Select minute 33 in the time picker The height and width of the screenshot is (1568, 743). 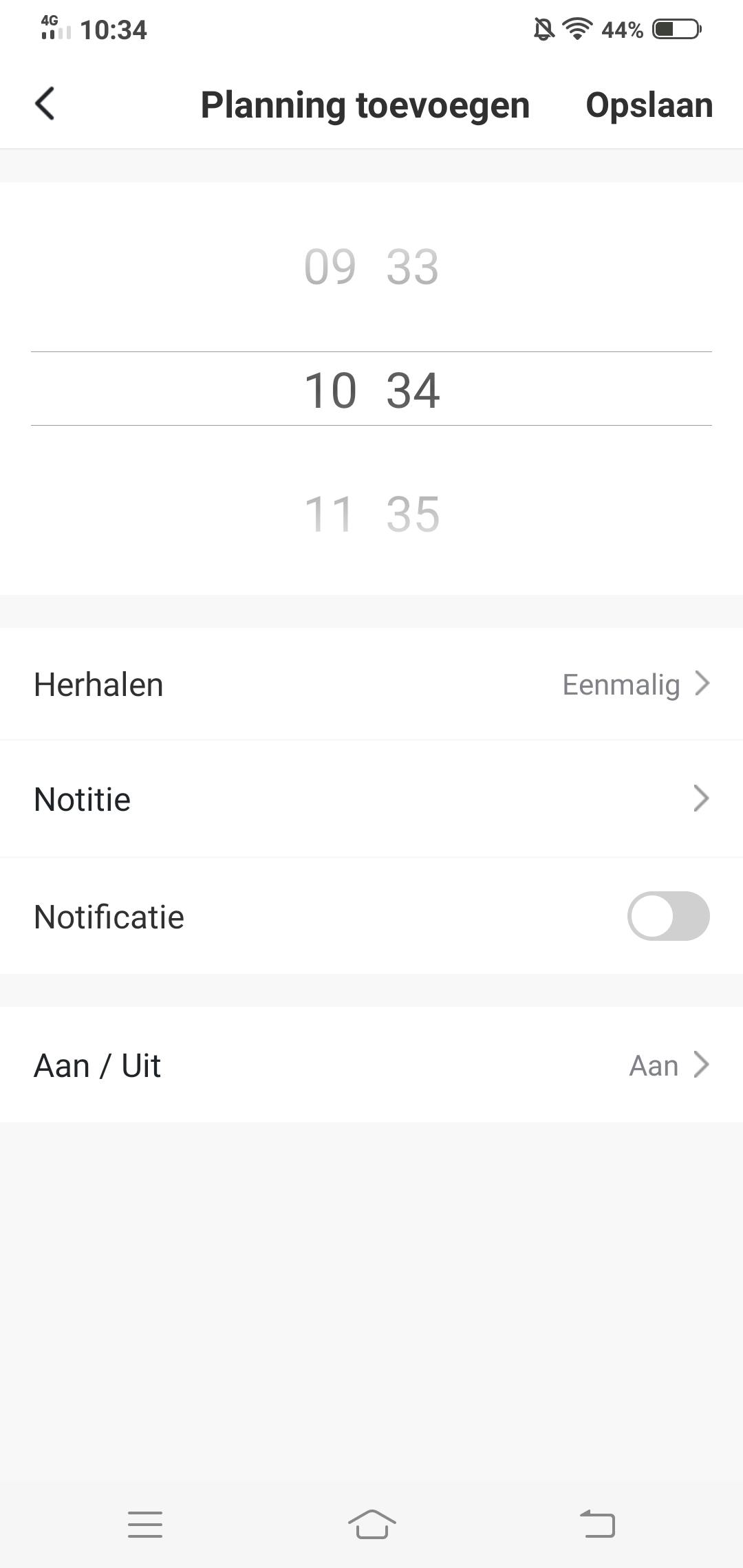[x=413, y=267]
